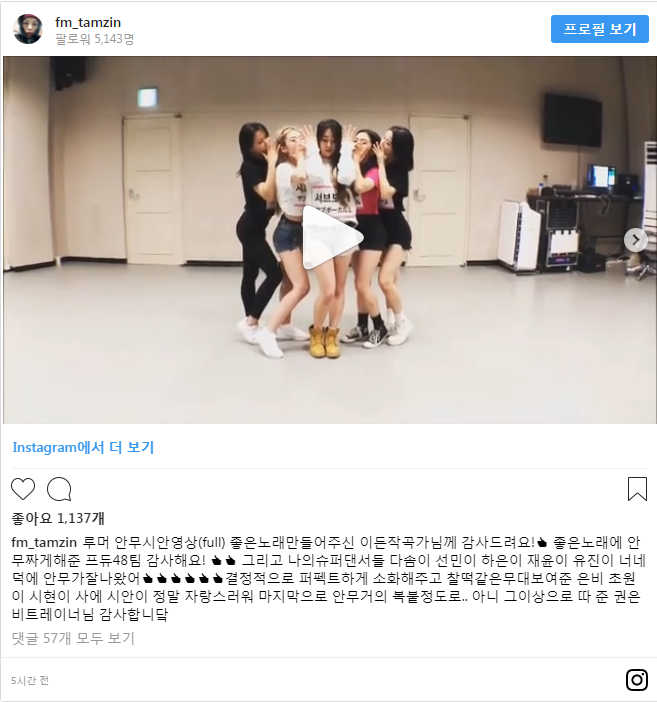
Task: Bookmark this post
Action: tap(636, 489)
